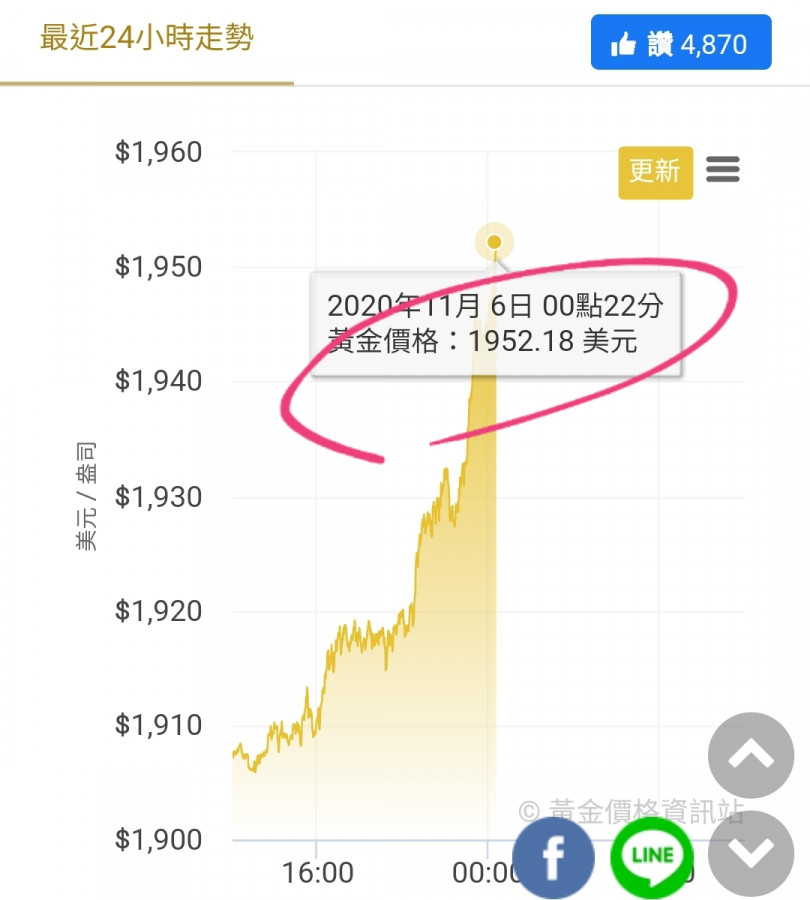This screenshot has width=810, height=900.
Task: Jump down with the down arrow
Action: tap(750, 853)
